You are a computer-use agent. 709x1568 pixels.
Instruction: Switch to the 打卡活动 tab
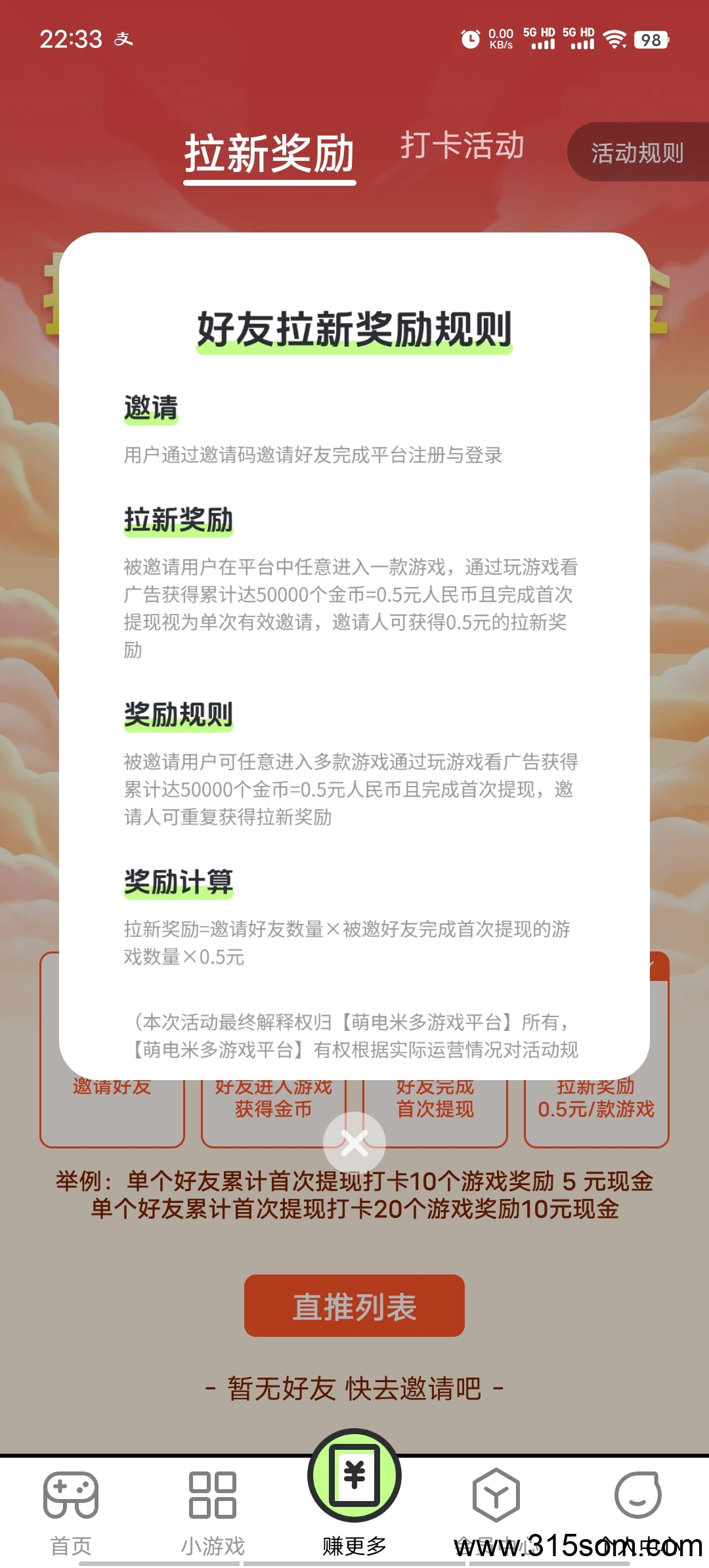point(462,146)
